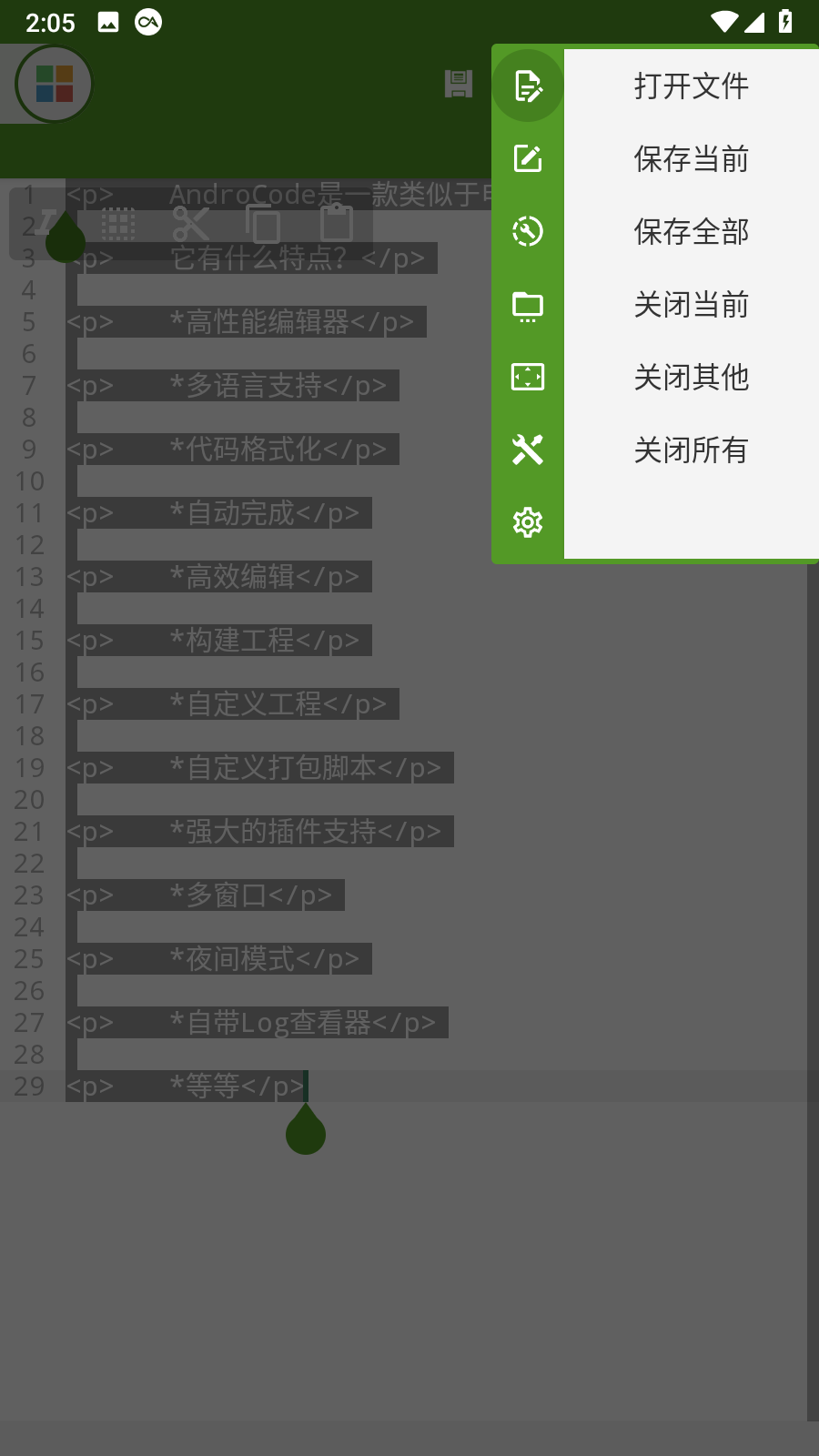
Task: Paste from clipboard using the clipboard icon
Action: (x=337, y=224)
